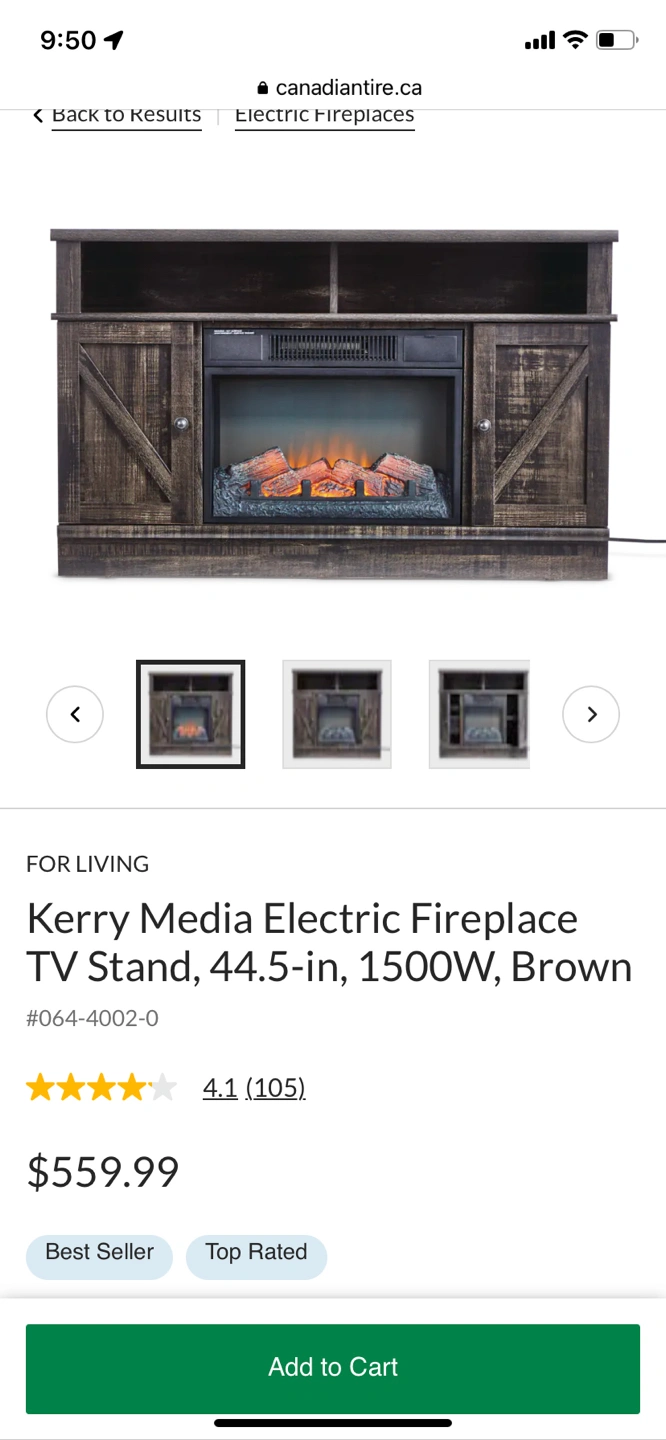The height and width of the screenshot is (1440, 666).
Task: Add the fireplace TV stand to cart
Action: 333,1368
